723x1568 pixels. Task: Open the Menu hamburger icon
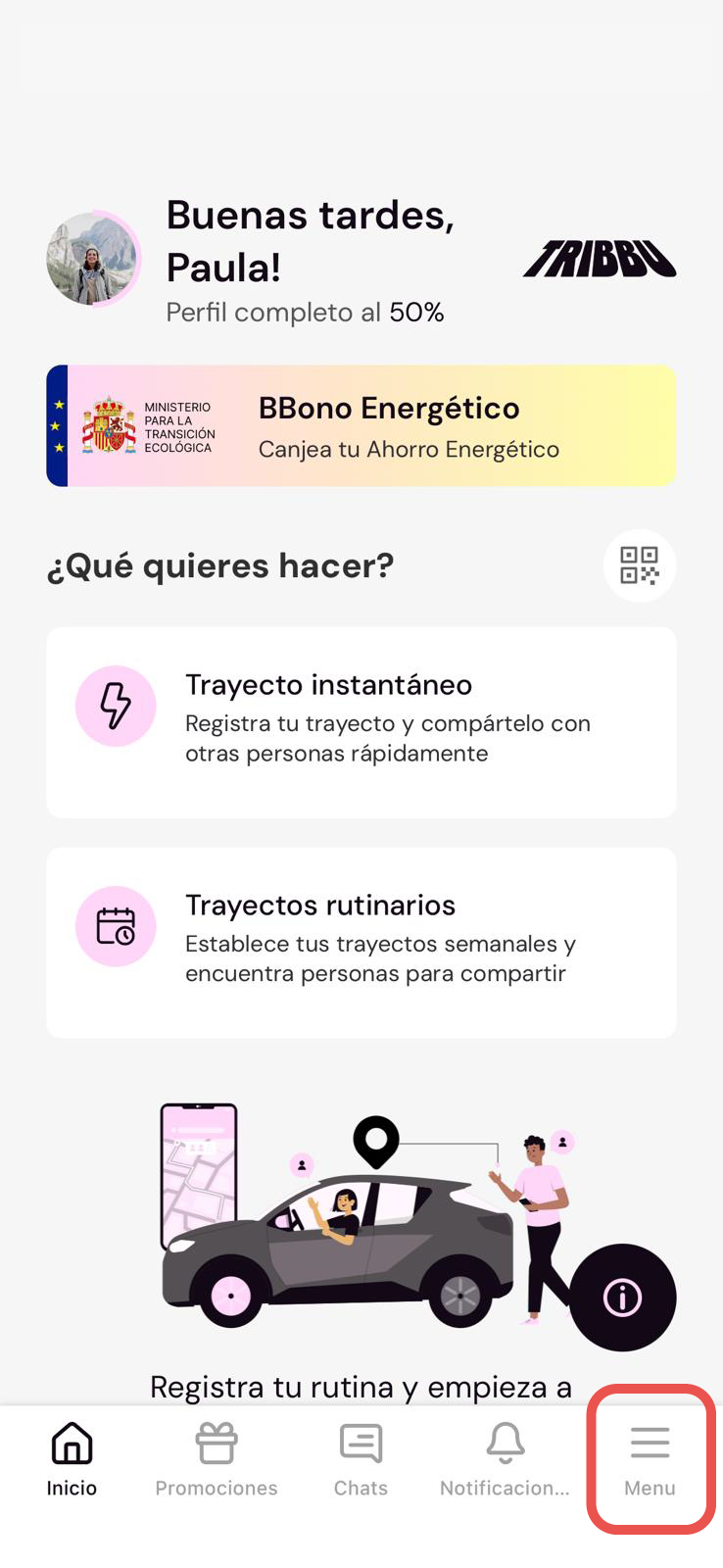(650, 1442)
